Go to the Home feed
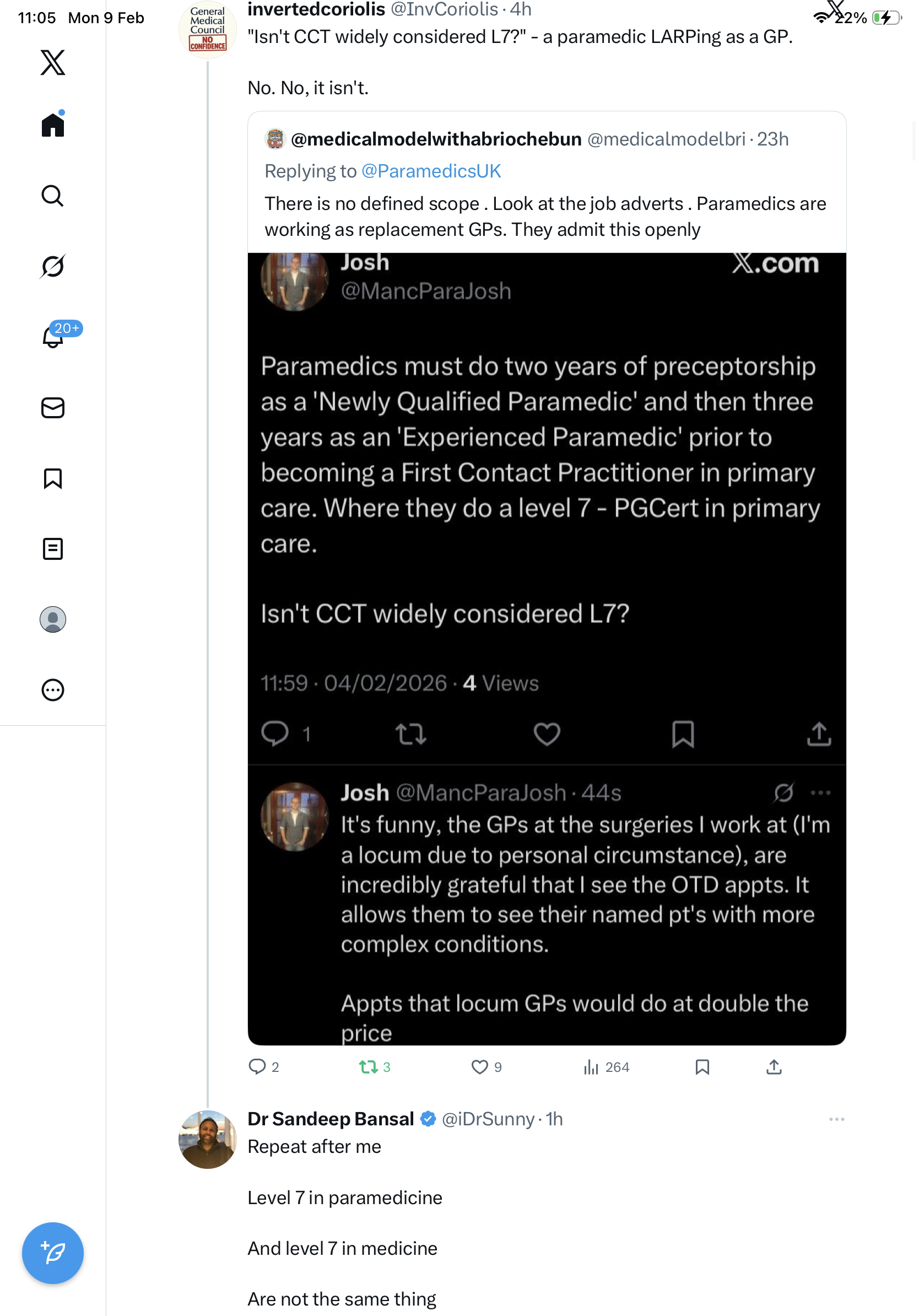Image resolution: width=919 pixels, height=1316 pixels. pyautogui.click(x=53, y=125)
